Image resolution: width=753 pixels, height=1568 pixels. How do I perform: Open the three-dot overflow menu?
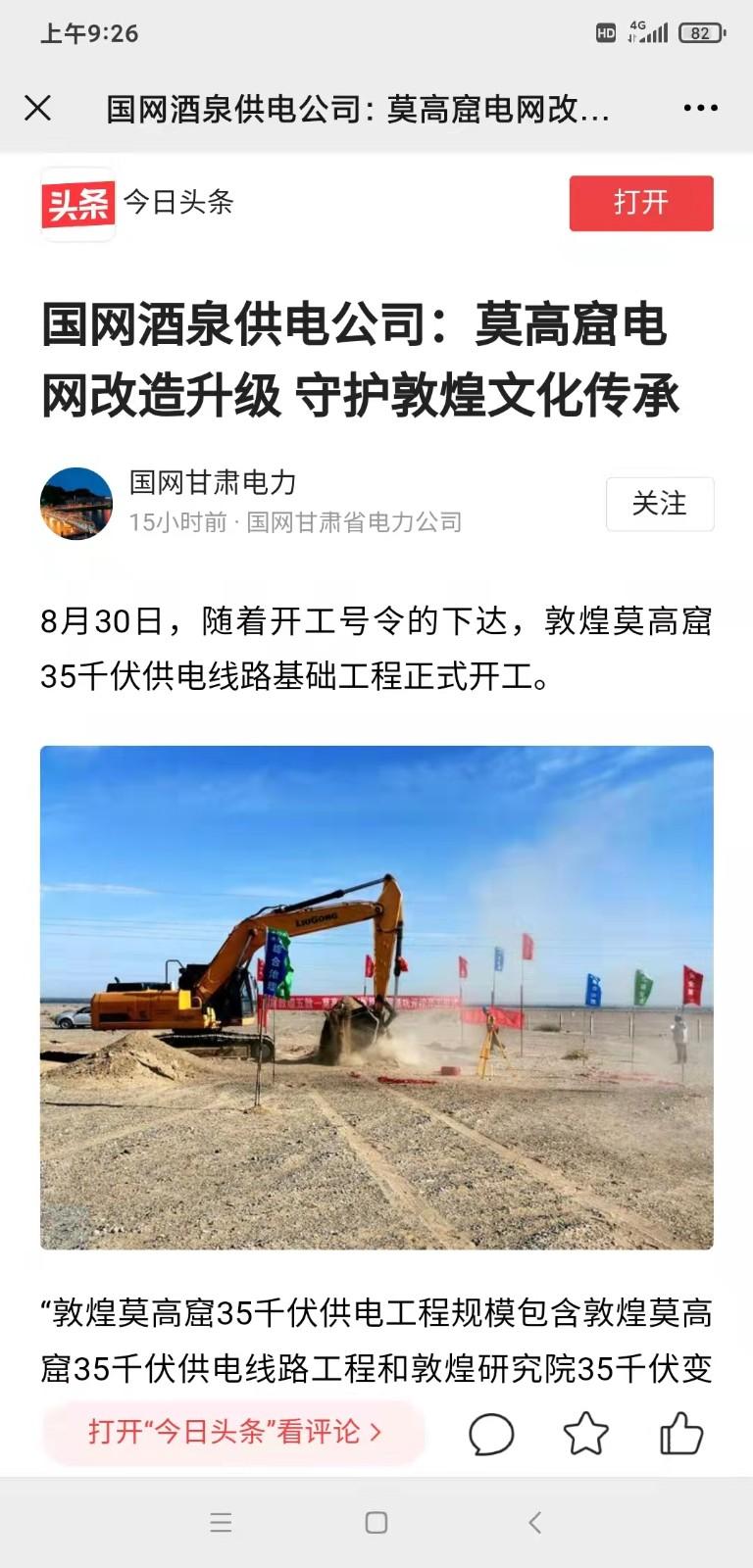pos(700,108)
